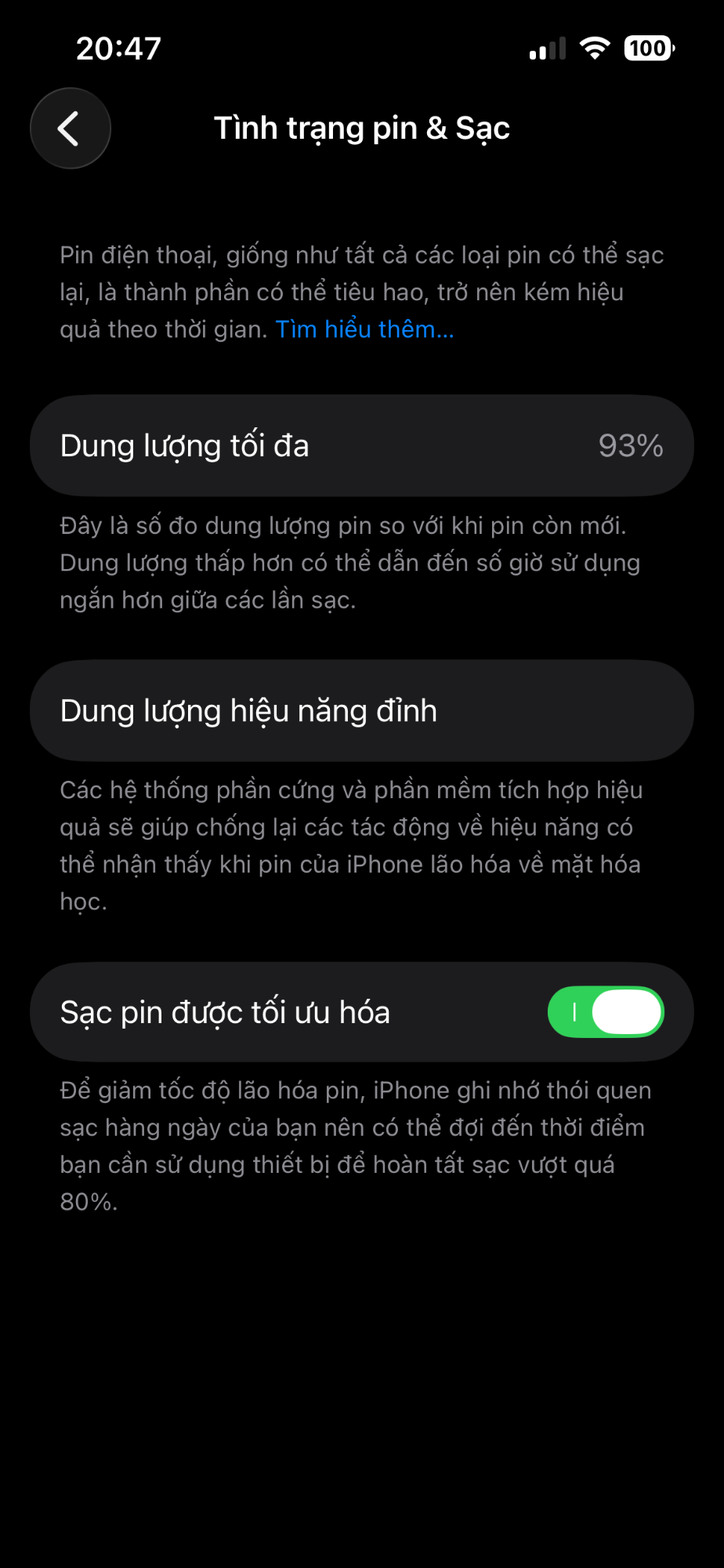
Task: Open the "Tìm hiểu thêm..." link
Action: [364, 329]
